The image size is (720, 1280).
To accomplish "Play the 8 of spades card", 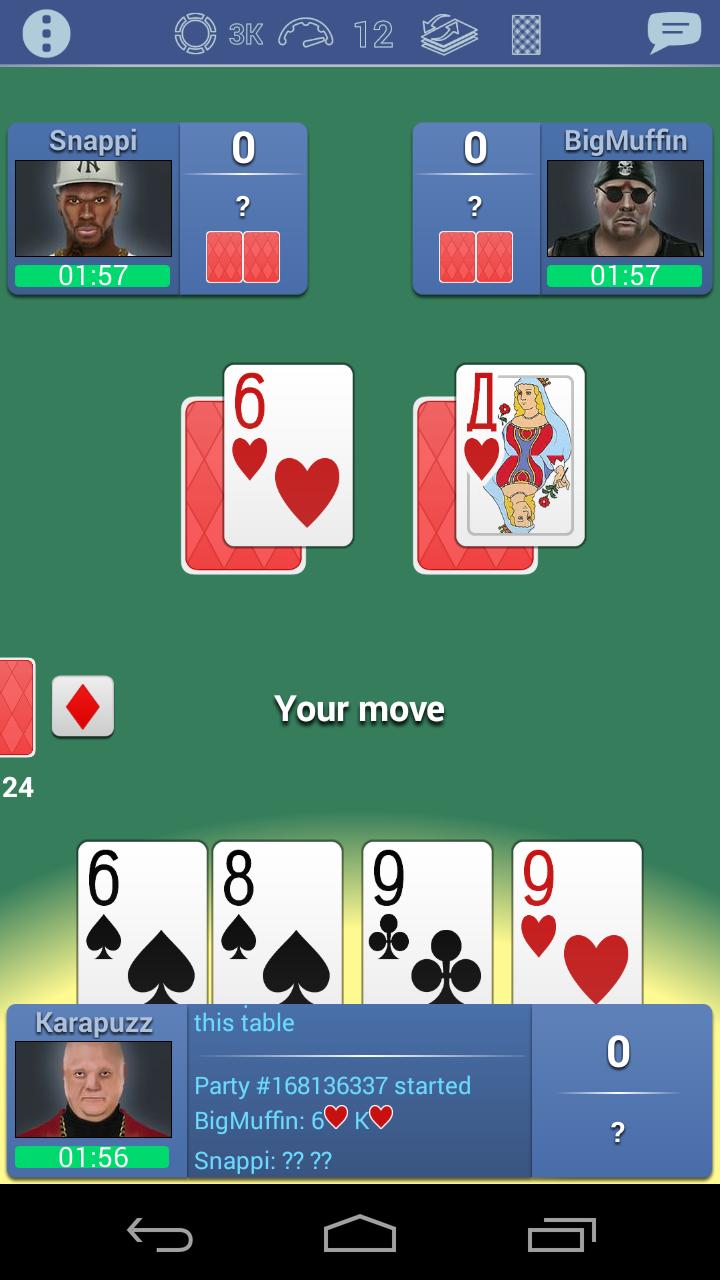I will [277, 922].
